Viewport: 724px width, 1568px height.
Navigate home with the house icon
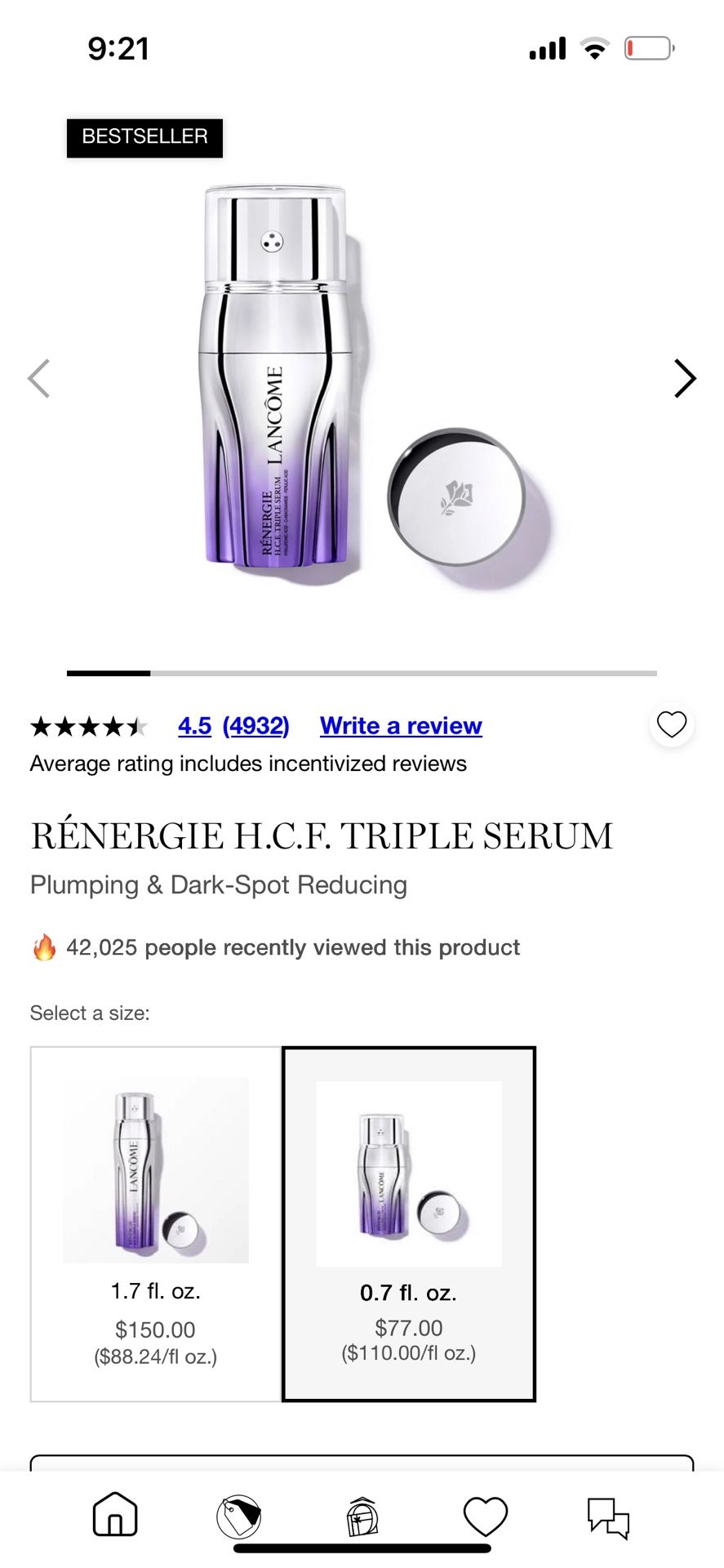tap(114, 1515)
